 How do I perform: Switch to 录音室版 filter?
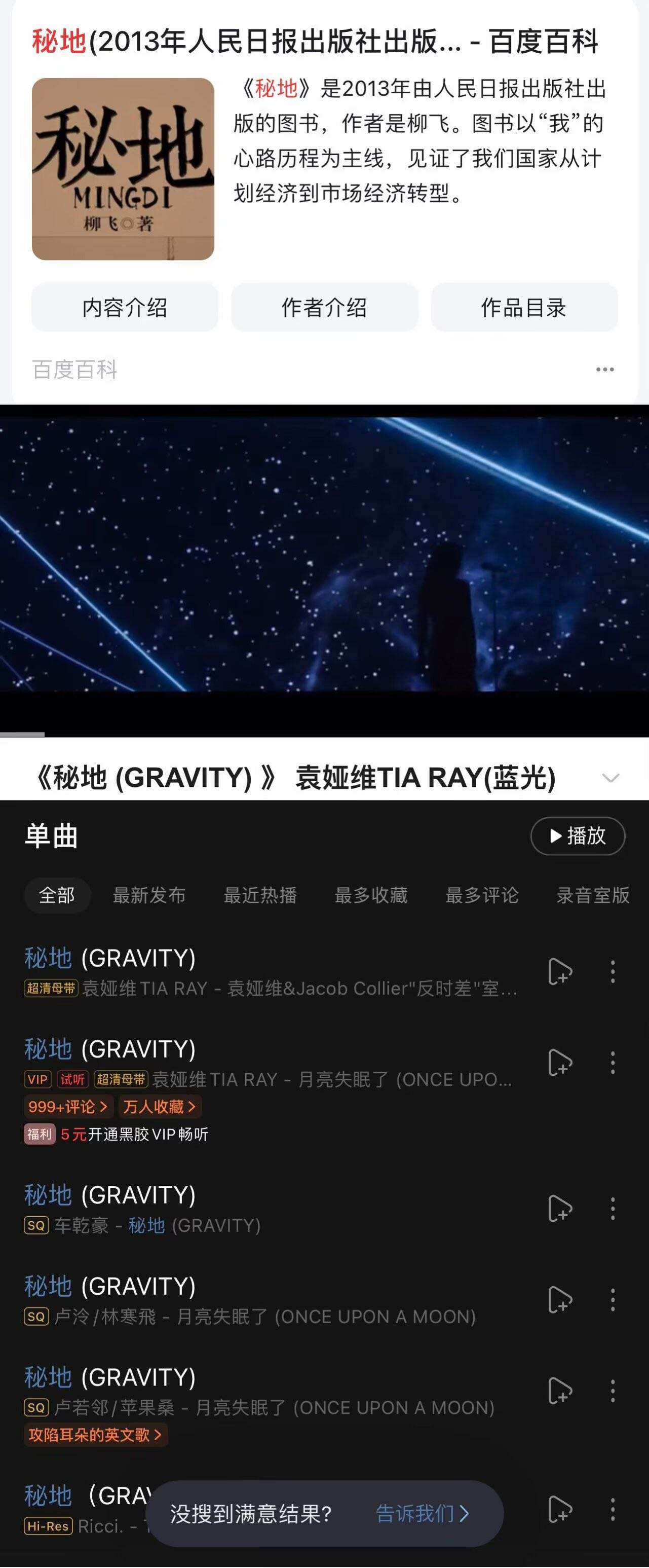[x=593, y=895]
